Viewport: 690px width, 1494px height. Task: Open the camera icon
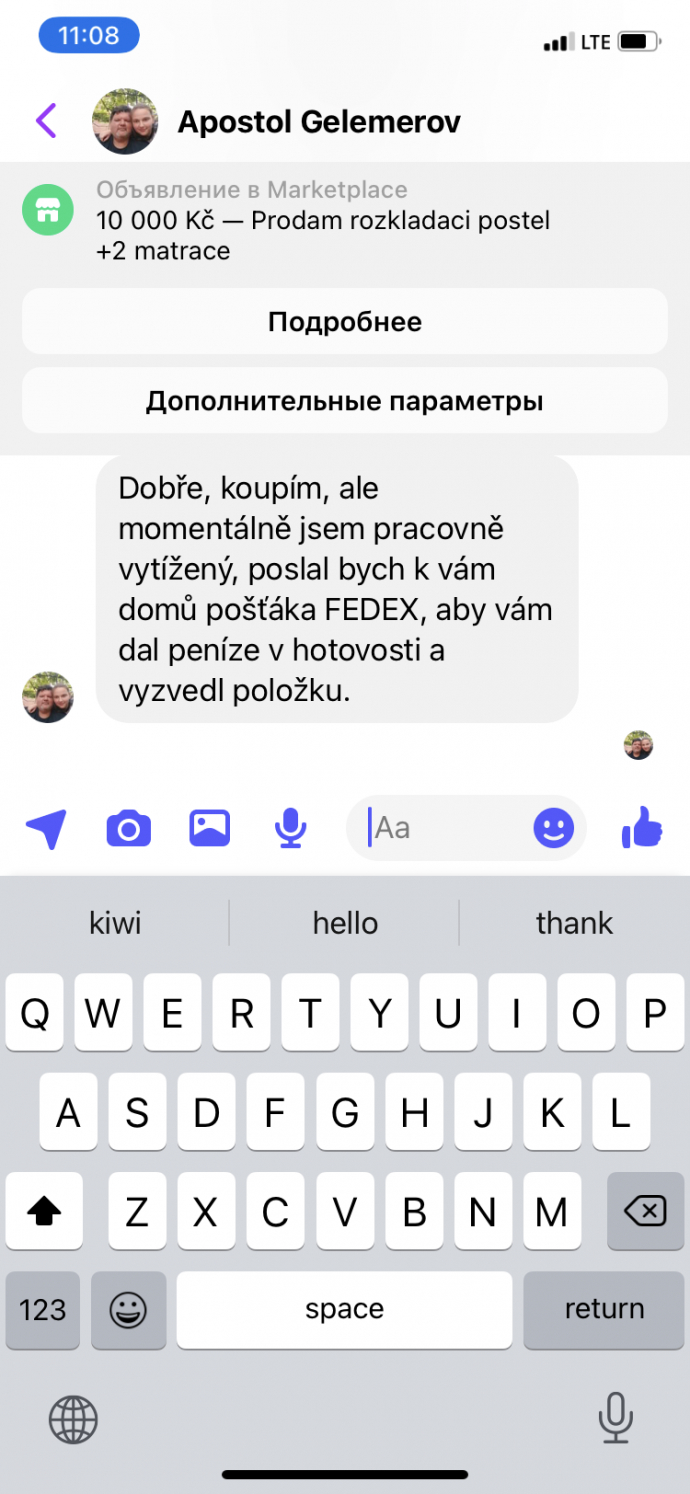pyautogui.click(x=128, y=828)
